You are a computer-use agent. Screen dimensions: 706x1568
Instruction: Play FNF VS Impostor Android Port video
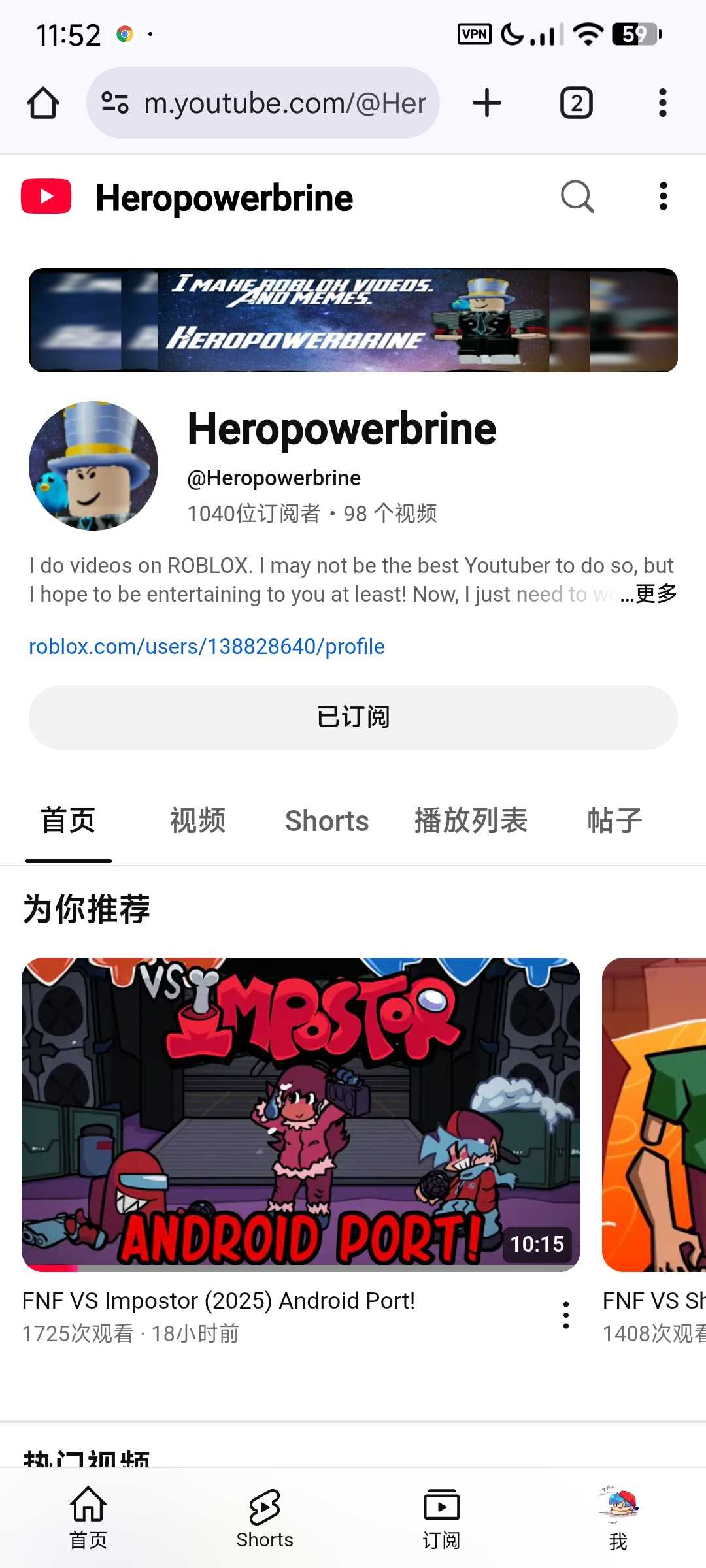coord(301,1114)
